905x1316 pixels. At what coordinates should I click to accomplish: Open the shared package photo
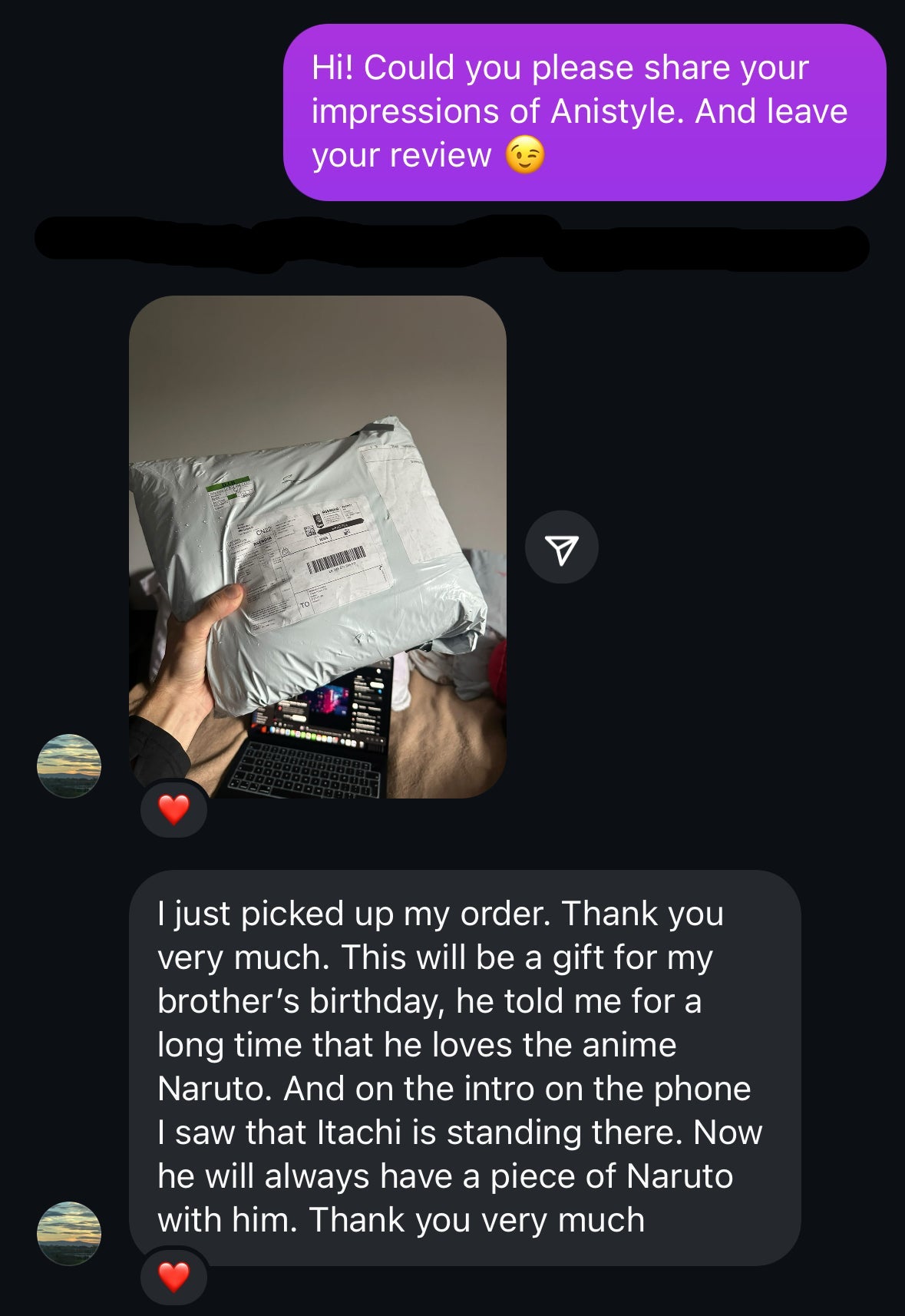coord(317,546)
